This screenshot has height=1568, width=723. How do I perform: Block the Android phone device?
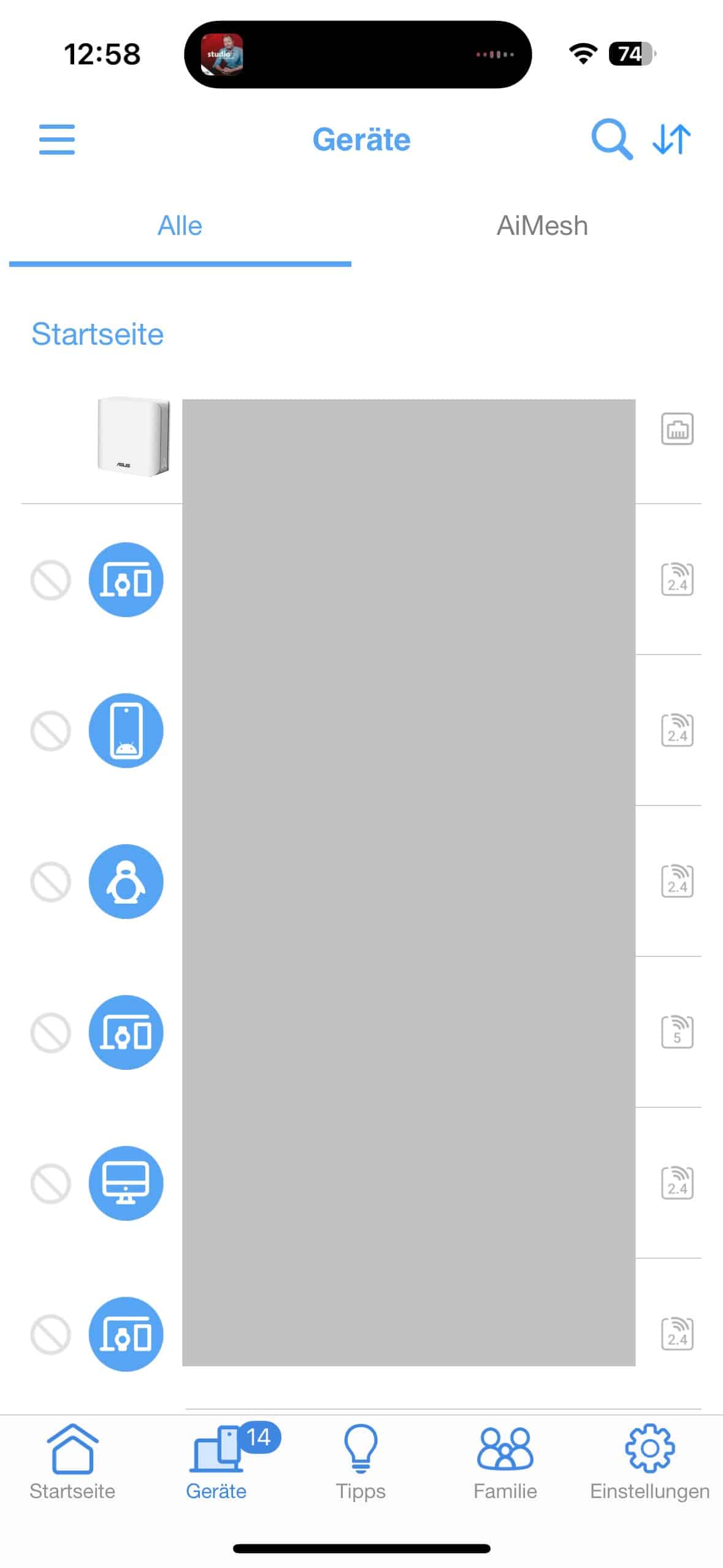click(x=51, y=731)
